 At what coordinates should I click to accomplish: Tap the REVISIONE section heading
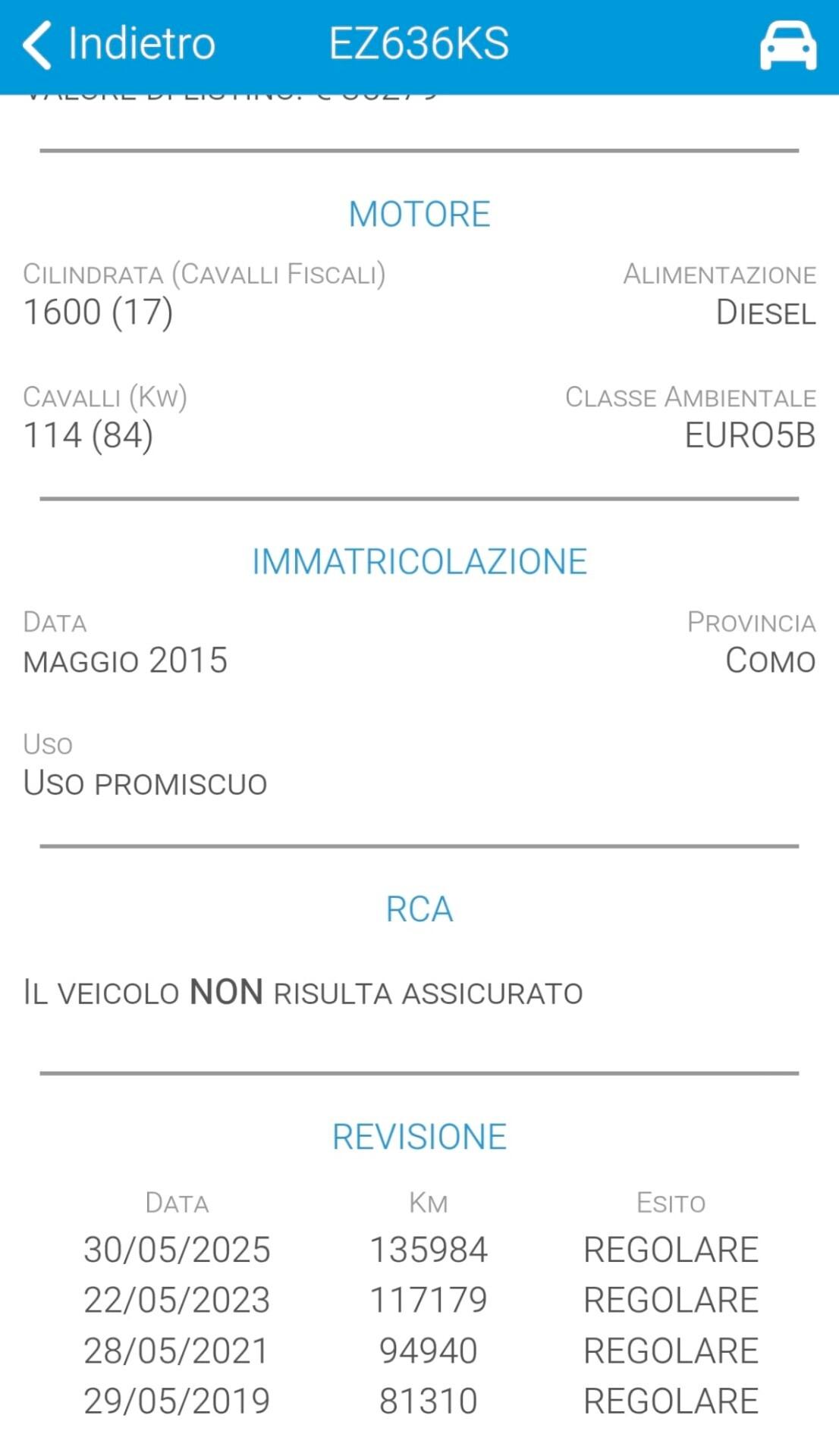click(419, 1136)
